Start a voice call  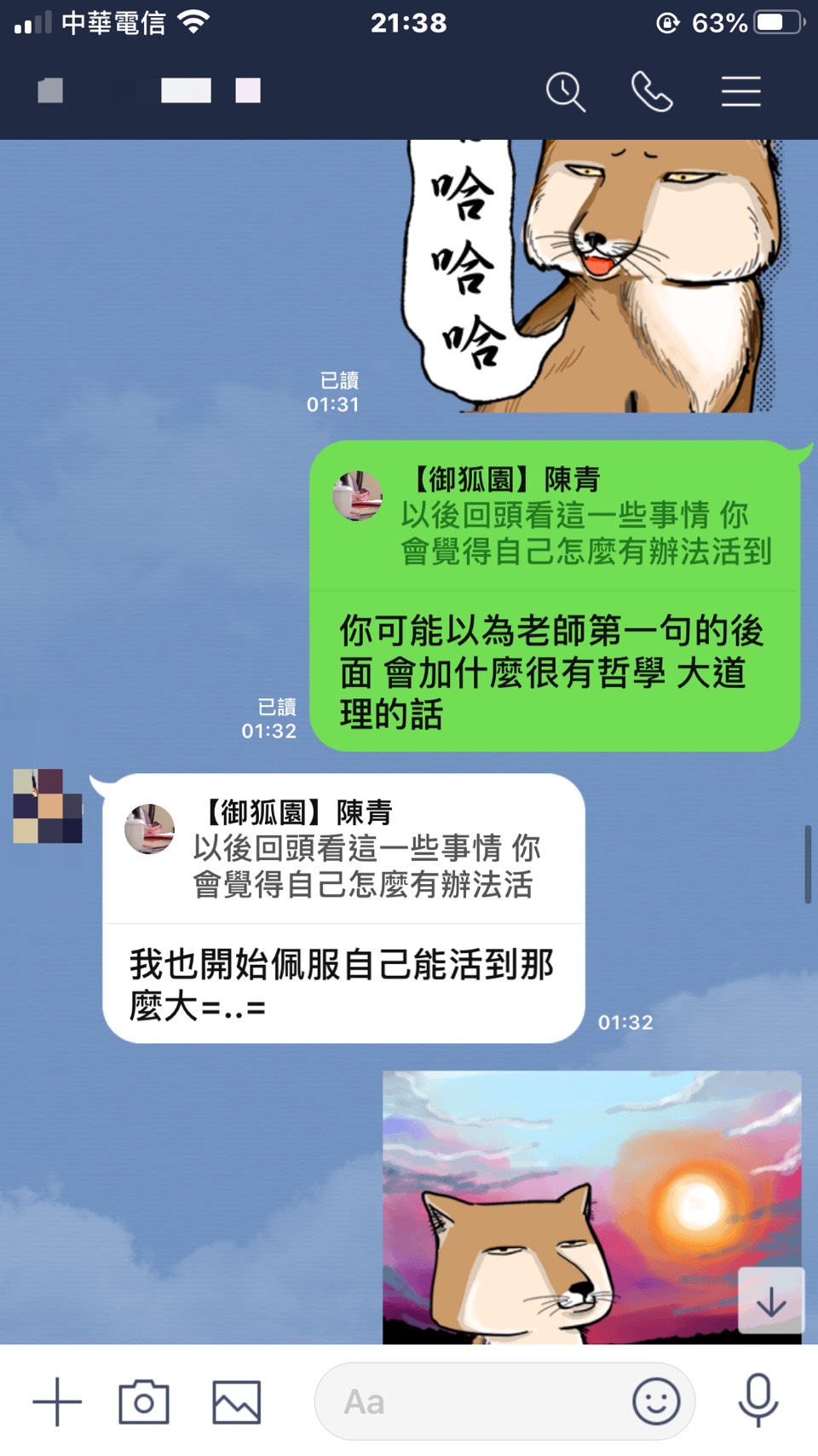652,91
